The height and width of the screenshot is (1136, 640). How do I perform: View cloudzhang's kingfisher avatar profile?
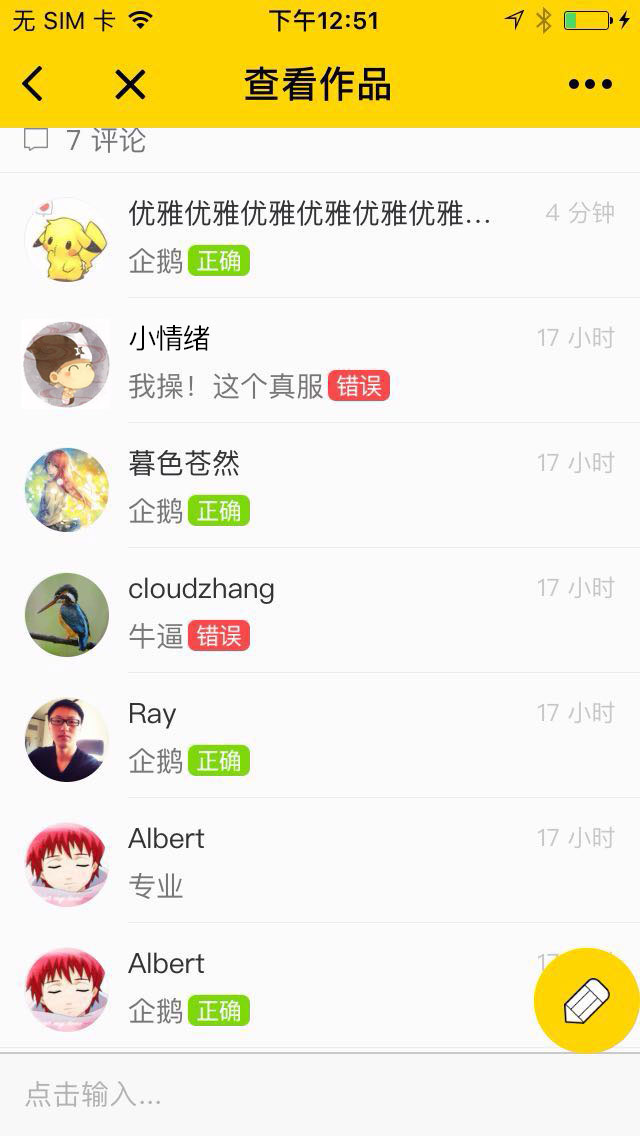pos(66,614)
